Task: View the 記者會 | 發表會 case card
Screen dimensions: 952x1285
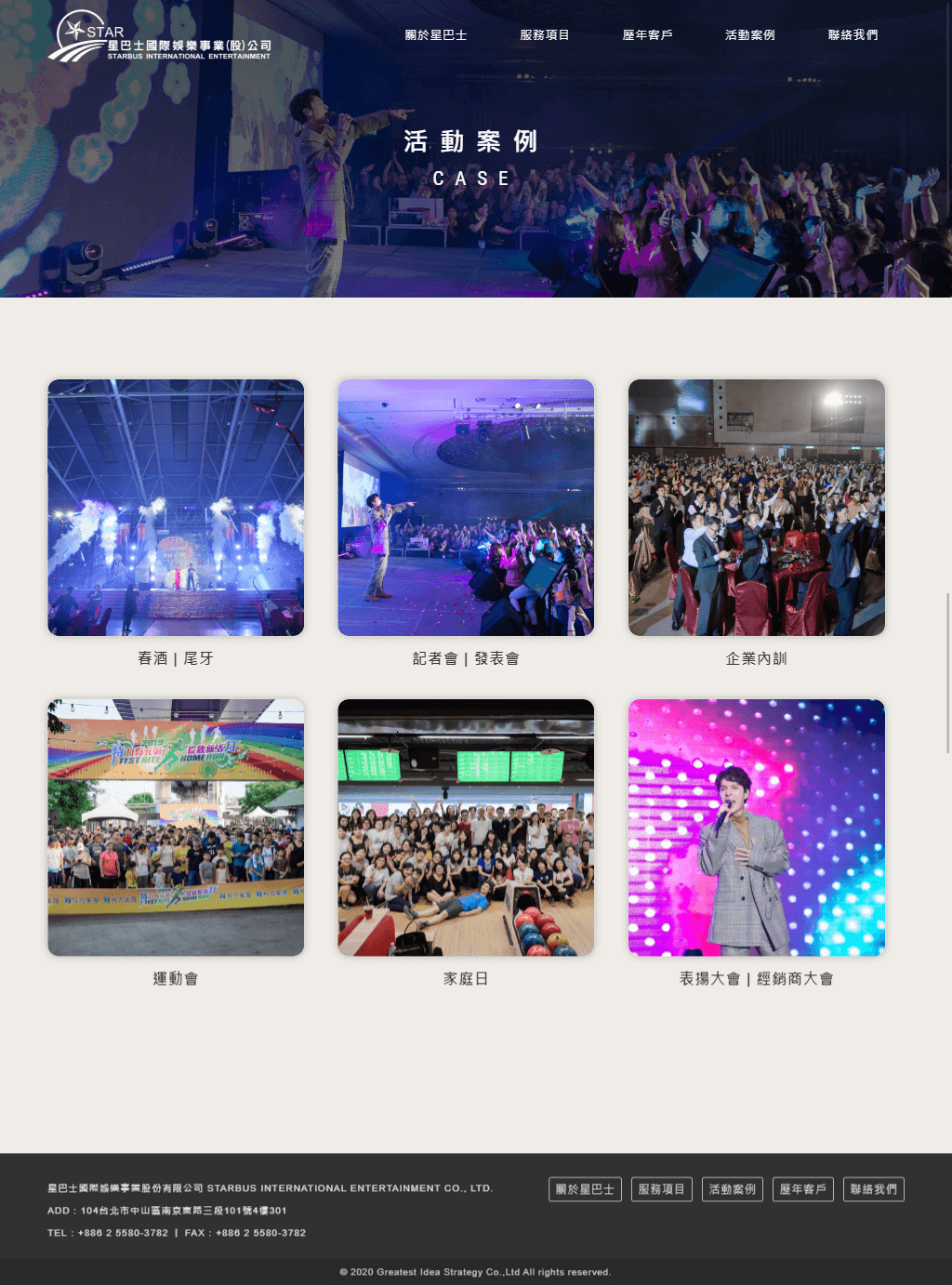Action: (466, 508)
